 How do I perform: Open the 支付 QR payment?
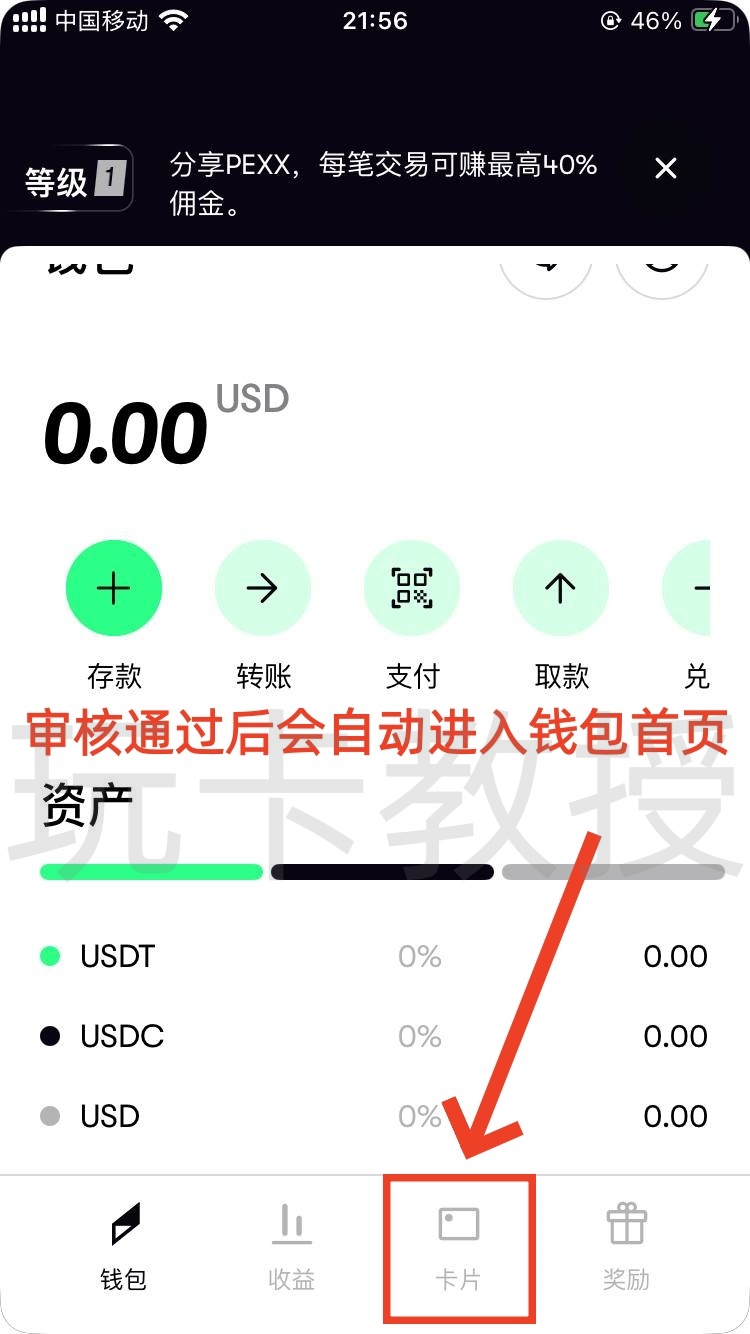(x=412, y=589)
